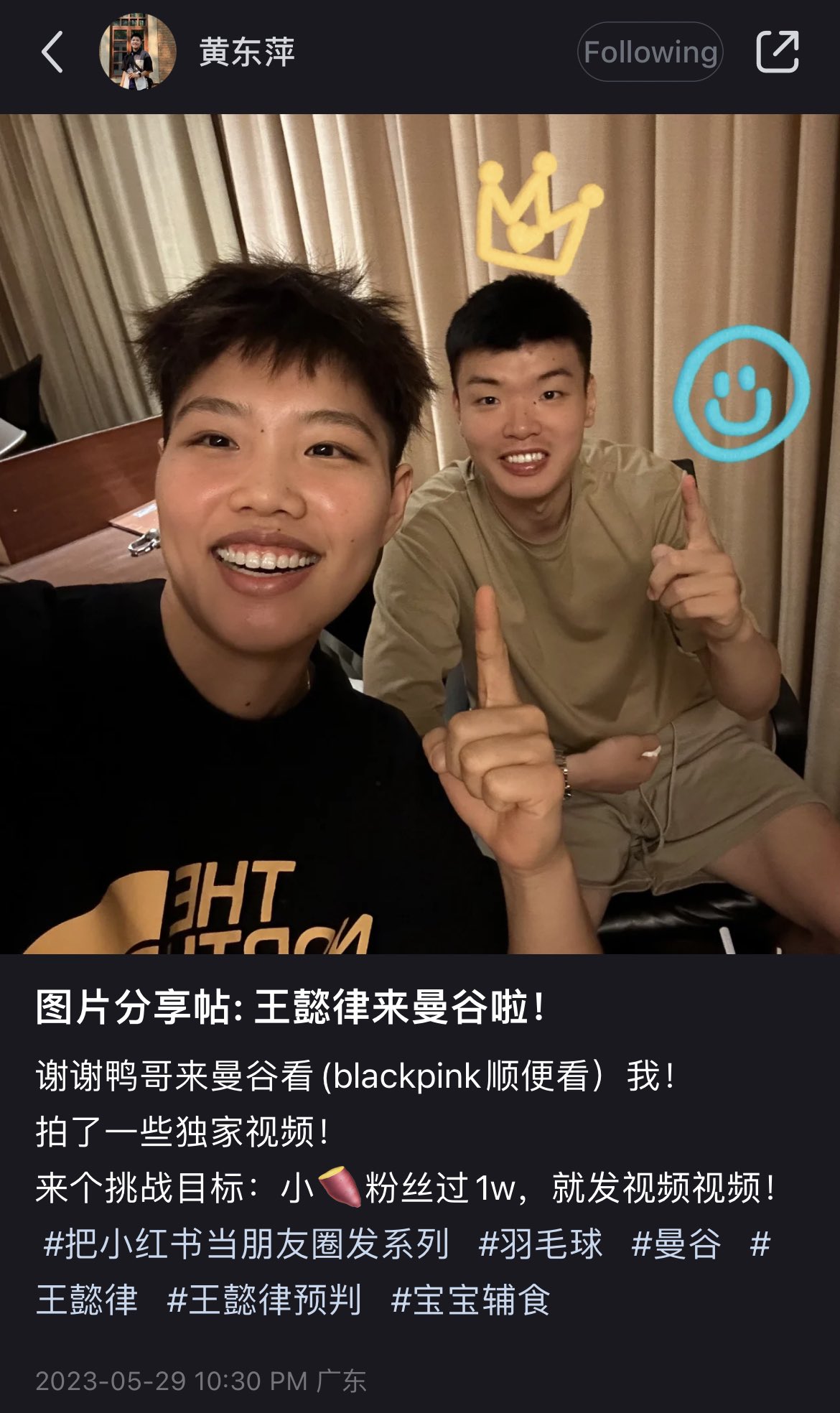Tap the Following button
Image resolution: width=840 pixels, height=1413 pixels.
pyautogui.click(x=650, y=52)
